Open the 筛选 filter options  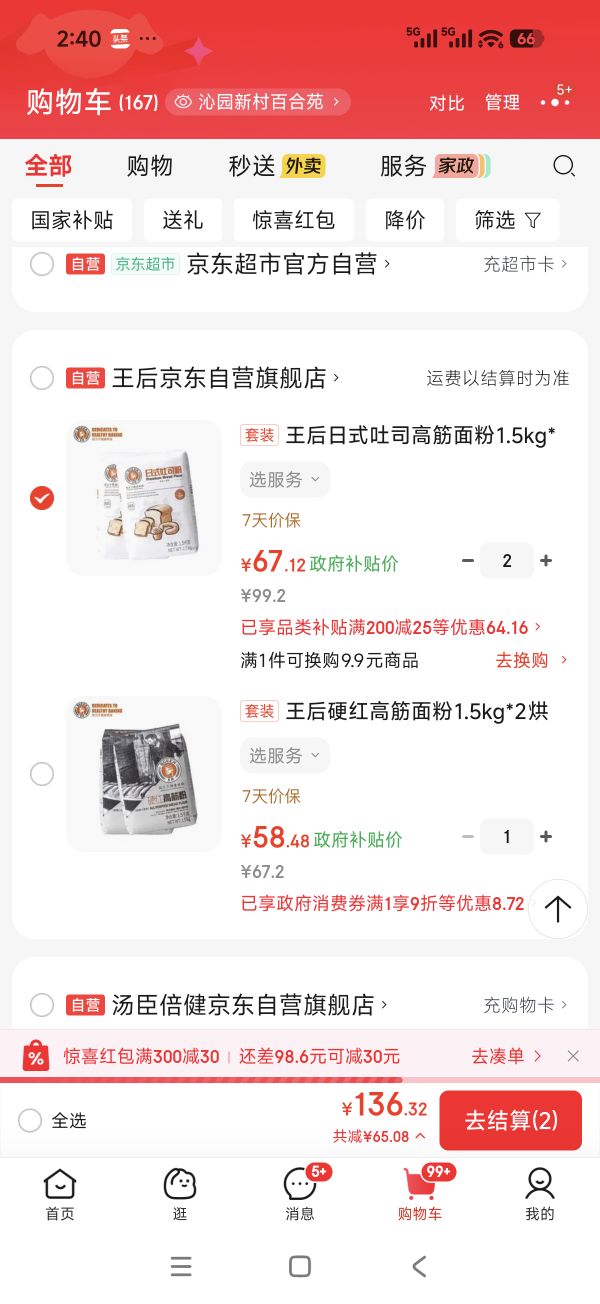coord(508,220)
